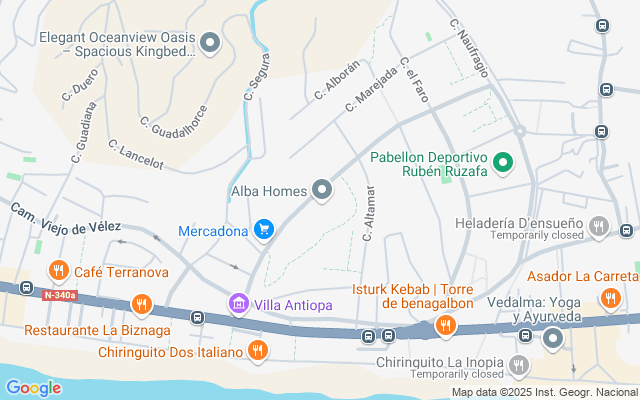The width and height of the screenshot is (640, 400).
Task: Select the Alba Homes map pin
Action: tap(322, 190)
